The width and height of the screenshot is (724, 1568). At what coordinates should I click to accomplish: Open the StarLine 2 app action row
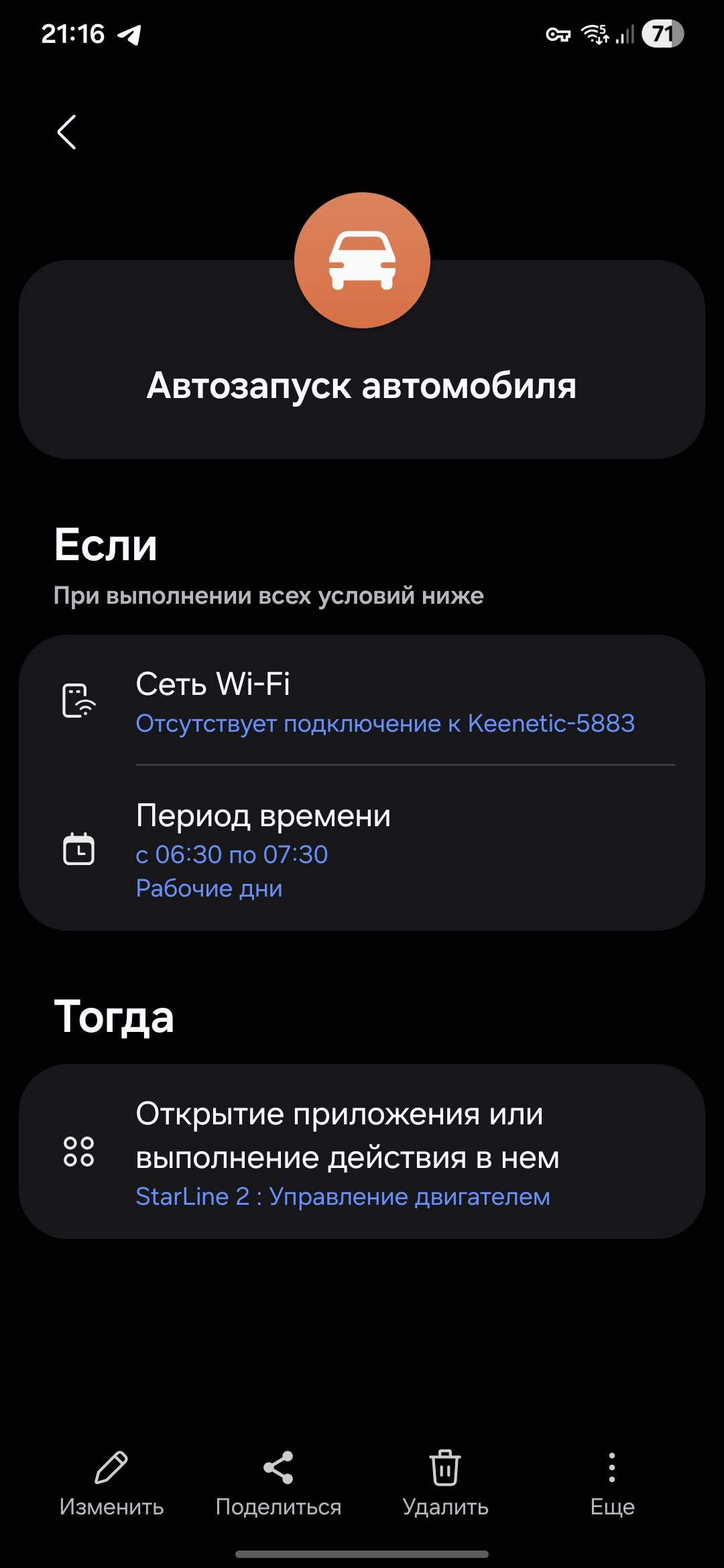(362, 1153)
